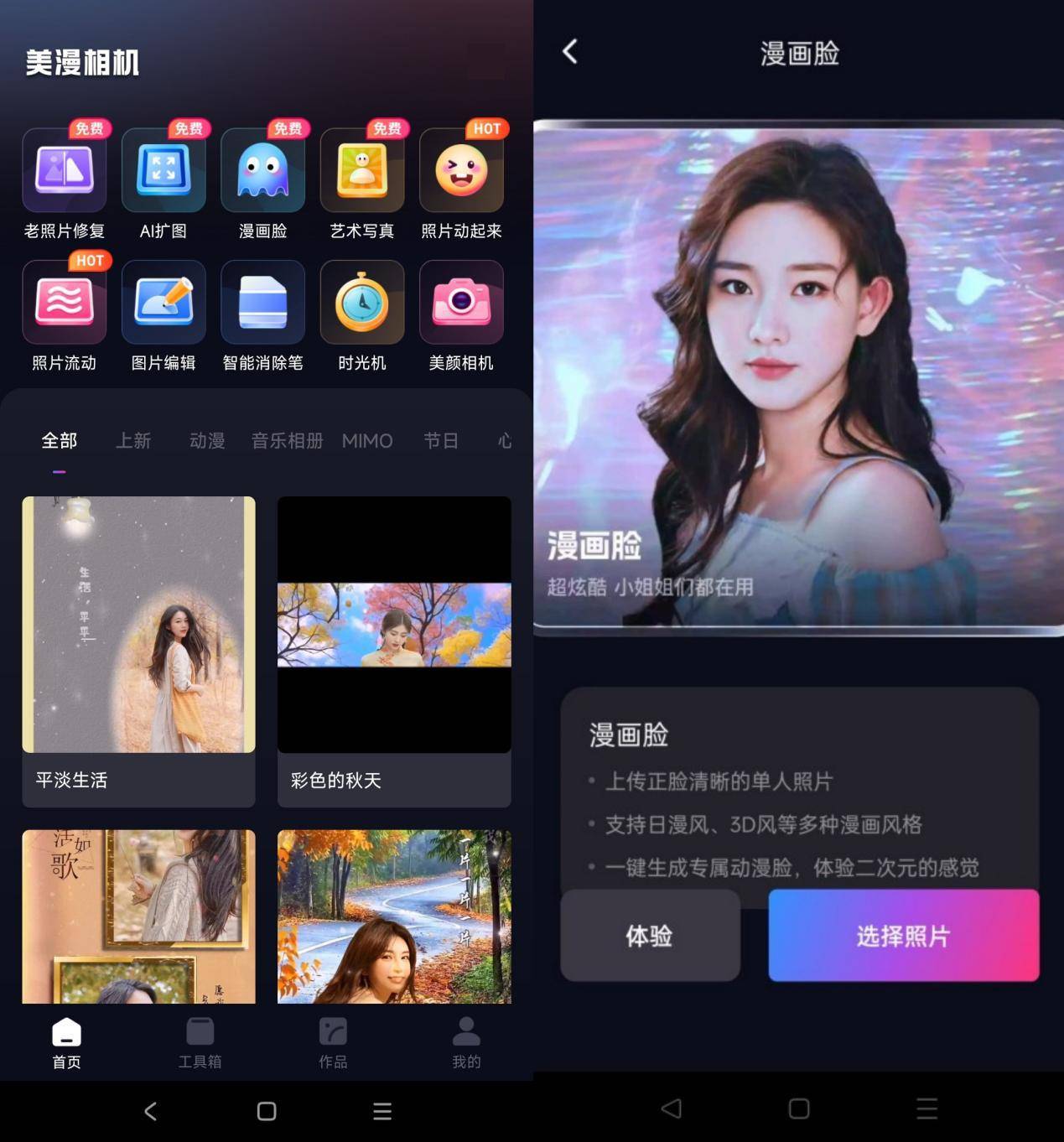
Task: Tap the 体验 button
Action: 650,936
